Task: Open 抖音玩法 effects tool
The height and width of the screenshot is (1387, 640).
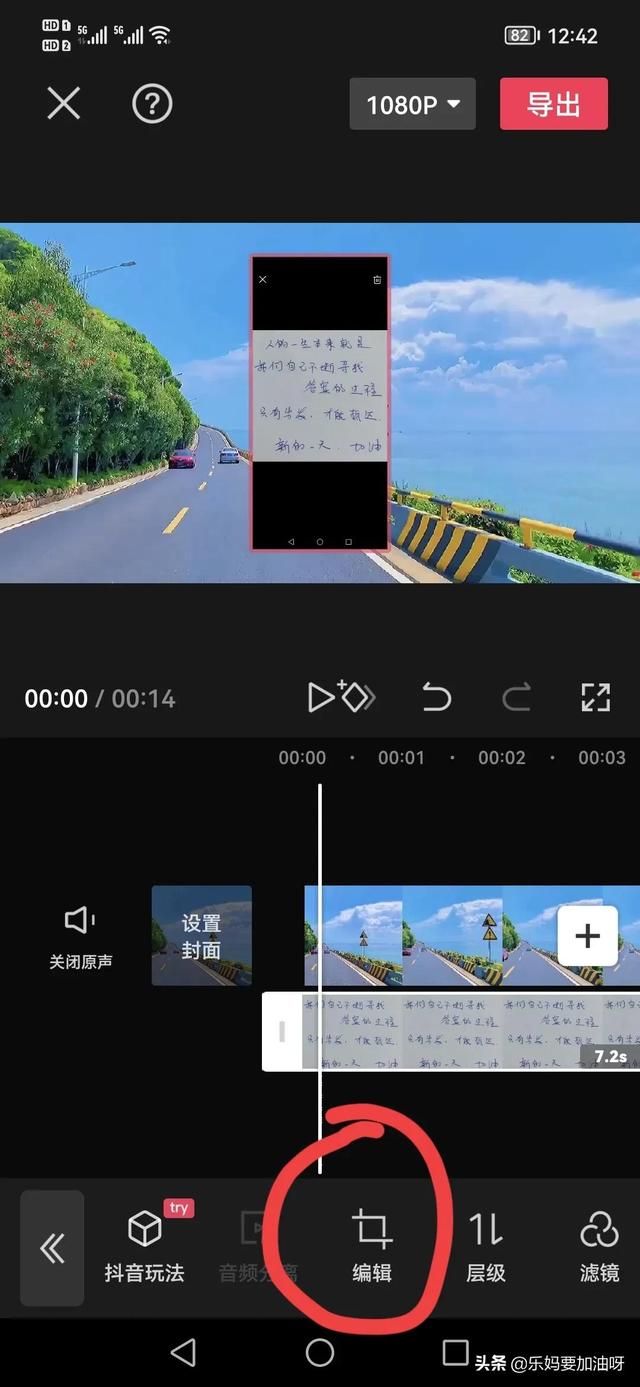Action: click(x=145, y=1246)
